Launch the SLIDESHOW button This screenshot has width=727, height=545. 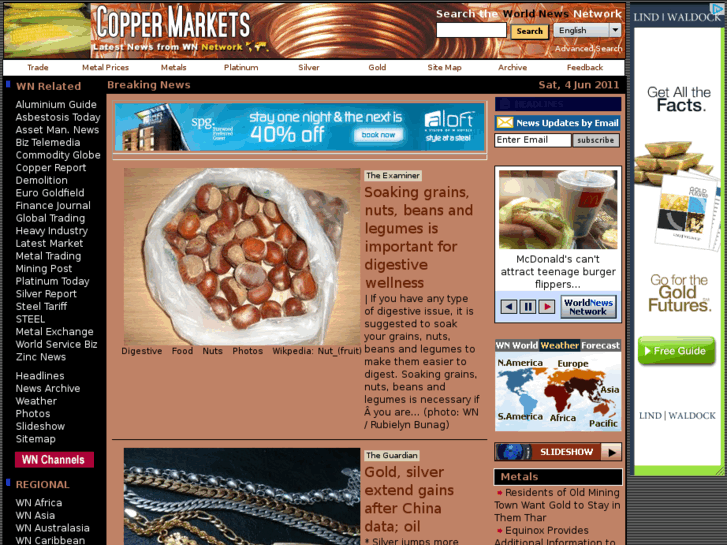click(558, 452)
